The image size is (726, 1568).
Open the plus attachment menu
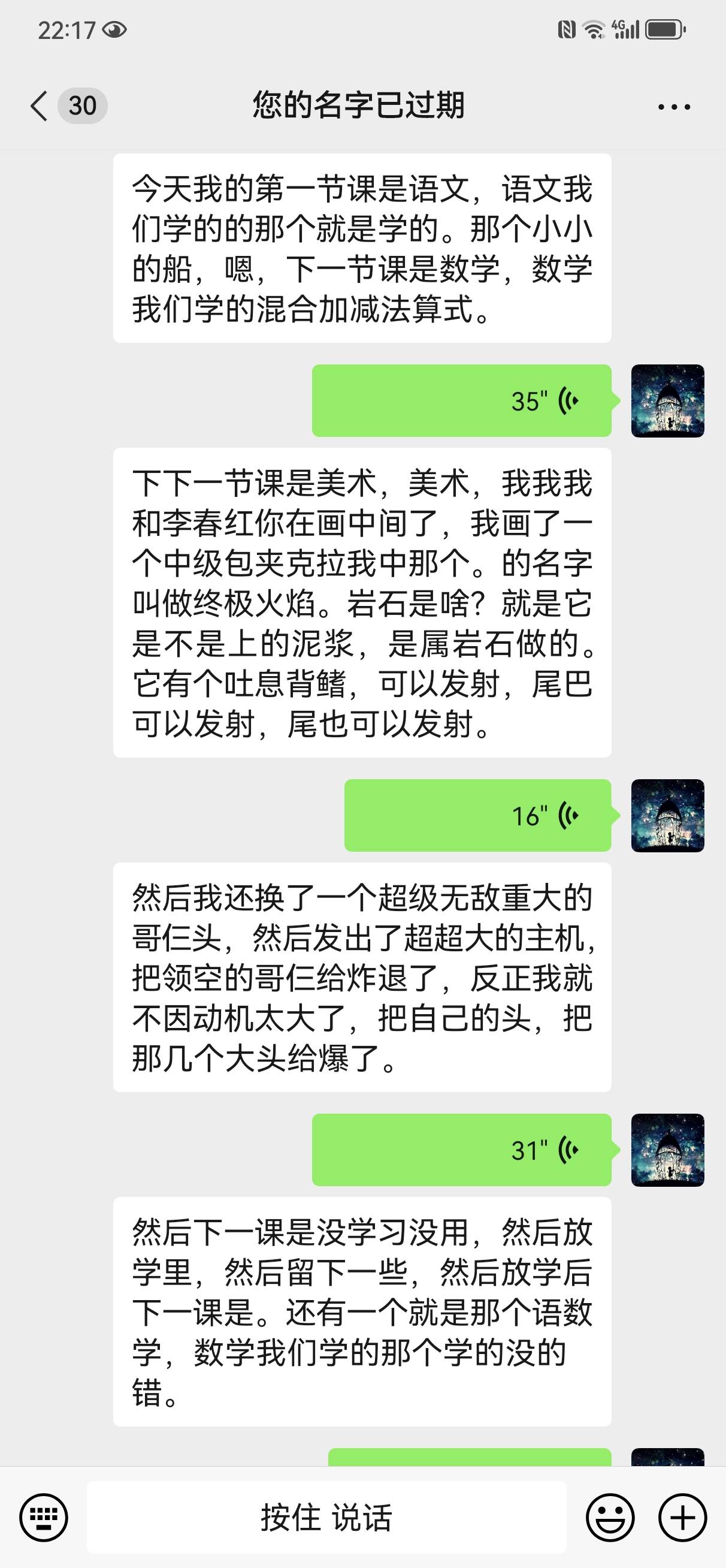pyautogui.click(x=682, y=1517)
